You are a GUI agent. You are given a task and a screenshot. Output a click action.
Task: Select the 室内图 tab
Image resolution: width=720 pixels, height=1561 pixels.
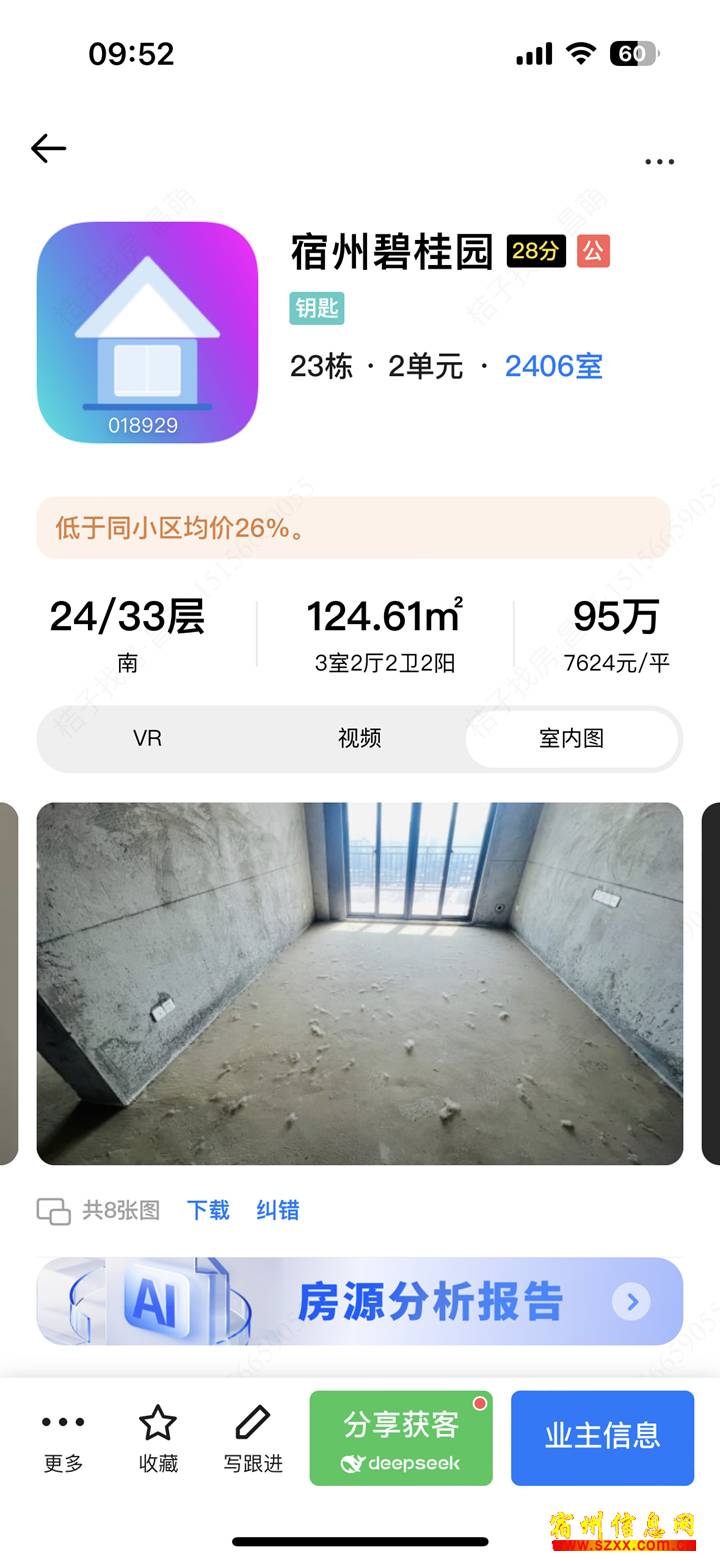[x=571, y=738]
